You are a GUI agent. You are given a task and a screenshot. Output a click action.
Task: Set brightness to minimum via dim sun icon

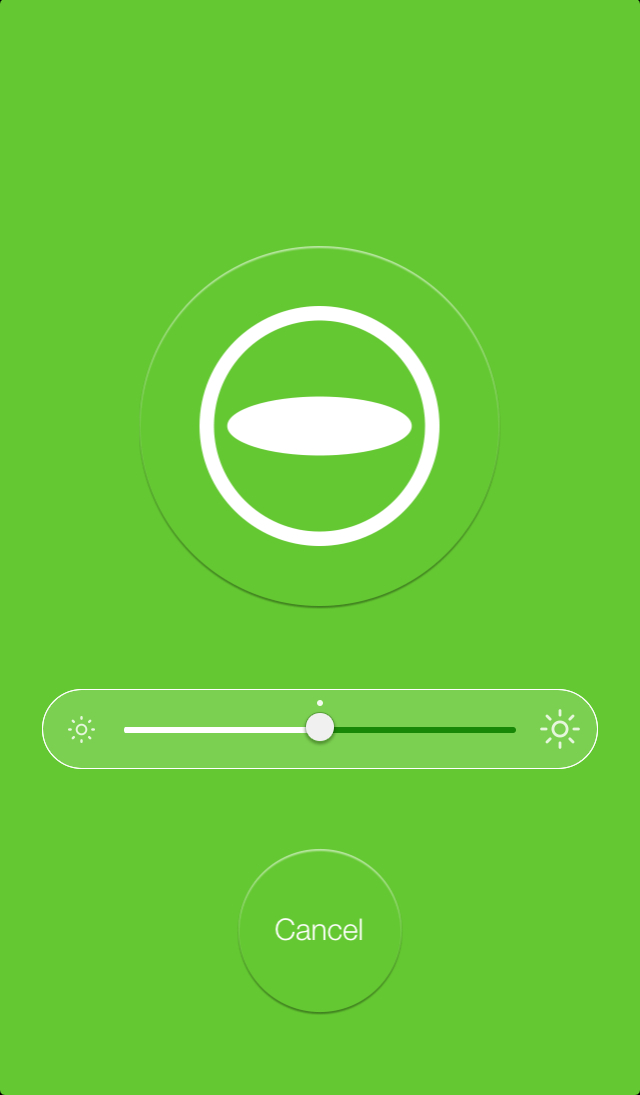81,729
